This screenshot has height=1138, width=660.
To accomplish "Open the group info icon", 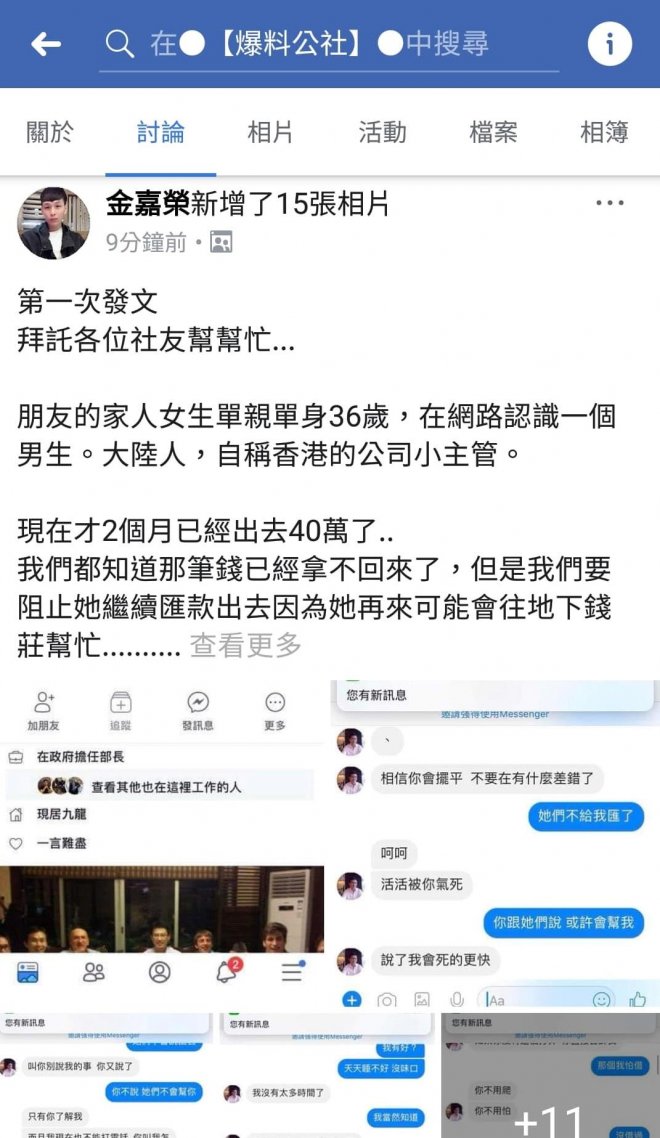I will point(609,44).
